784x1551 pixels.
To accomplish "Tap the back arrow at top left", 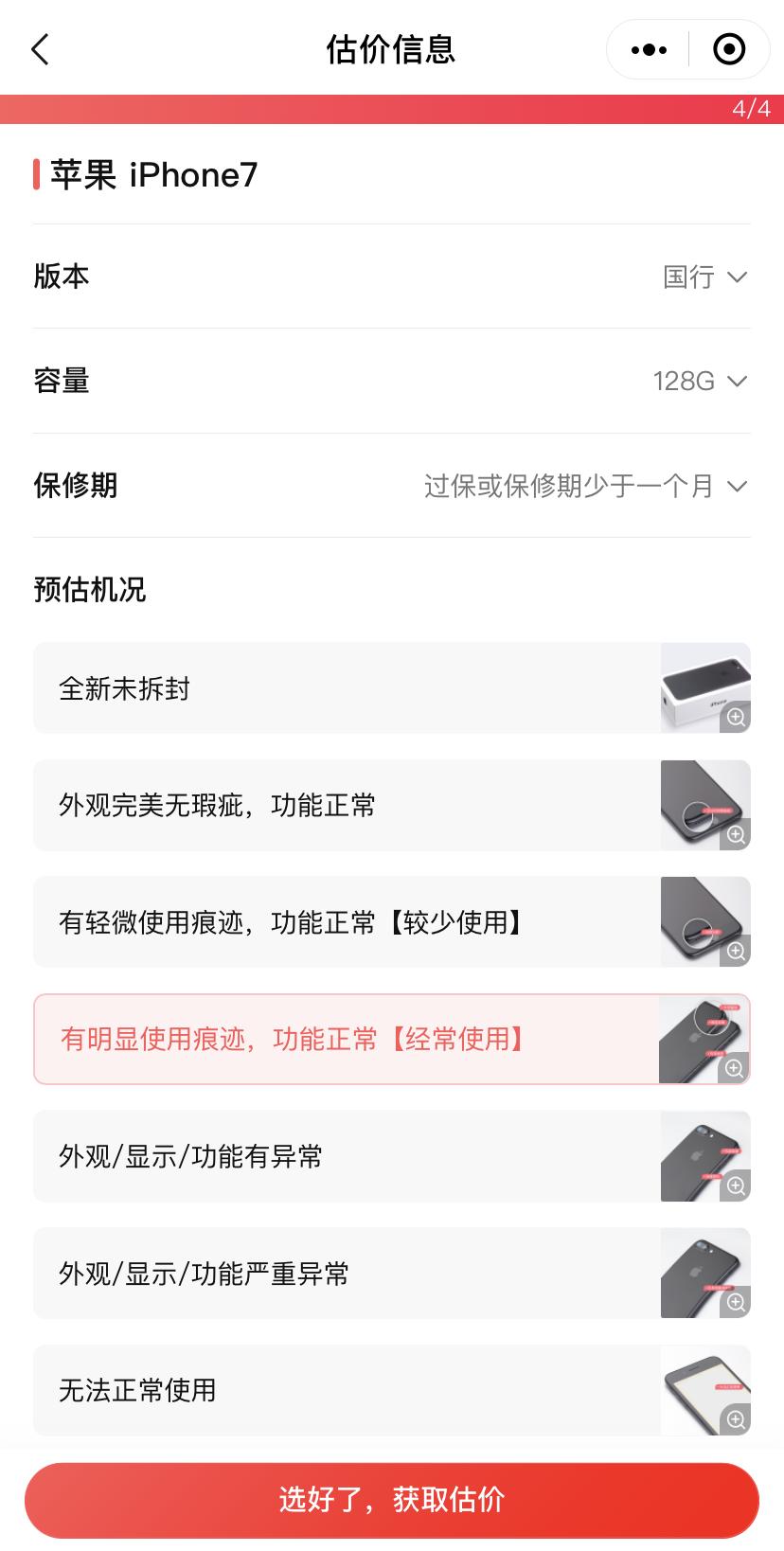I will pos(40,49).
